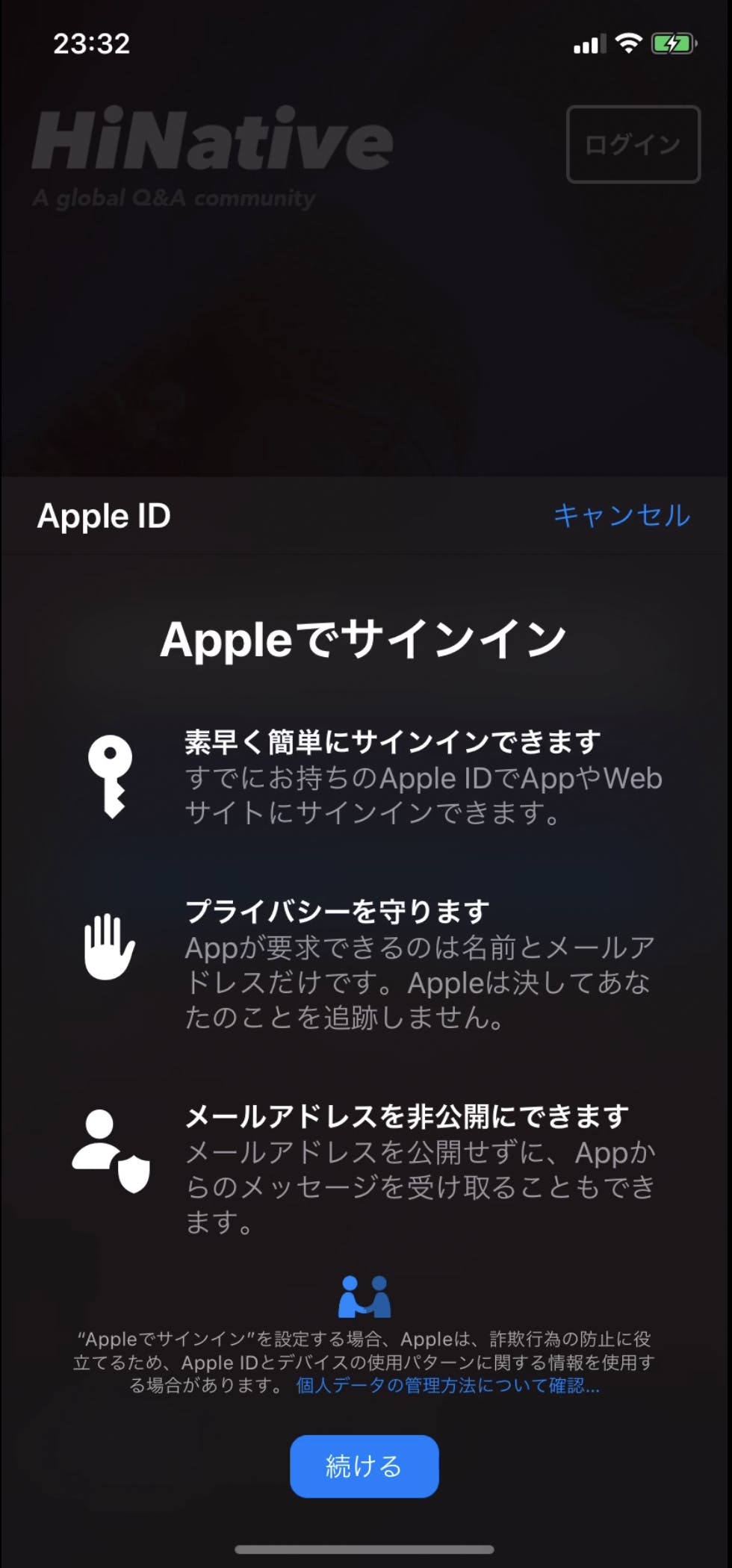Cancel the Apple ID sheet with キャンセル
This screenshot has width=732, height=1568.
(x=621, y=515)
